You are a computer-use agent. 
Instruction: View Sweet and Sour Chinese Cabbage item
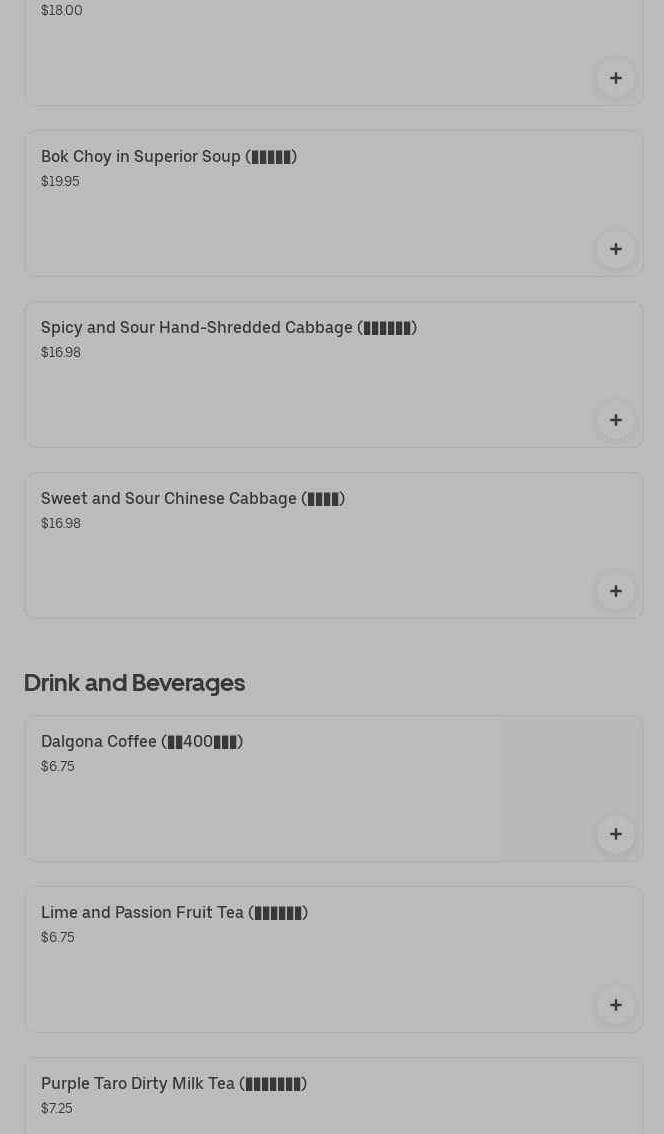tap(192, 499)
